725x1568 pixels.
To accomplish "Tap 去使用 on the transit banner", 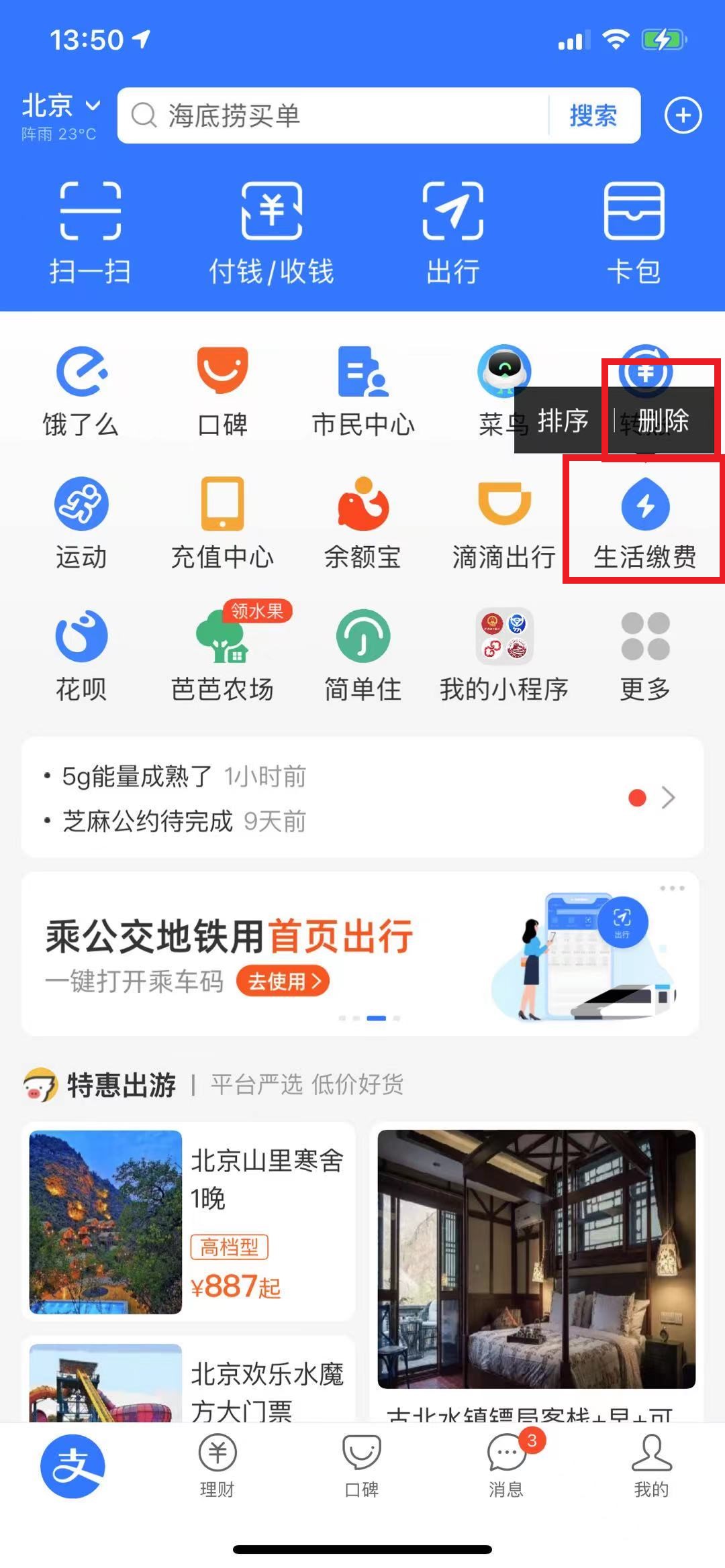I will click(x=283, y=982).
